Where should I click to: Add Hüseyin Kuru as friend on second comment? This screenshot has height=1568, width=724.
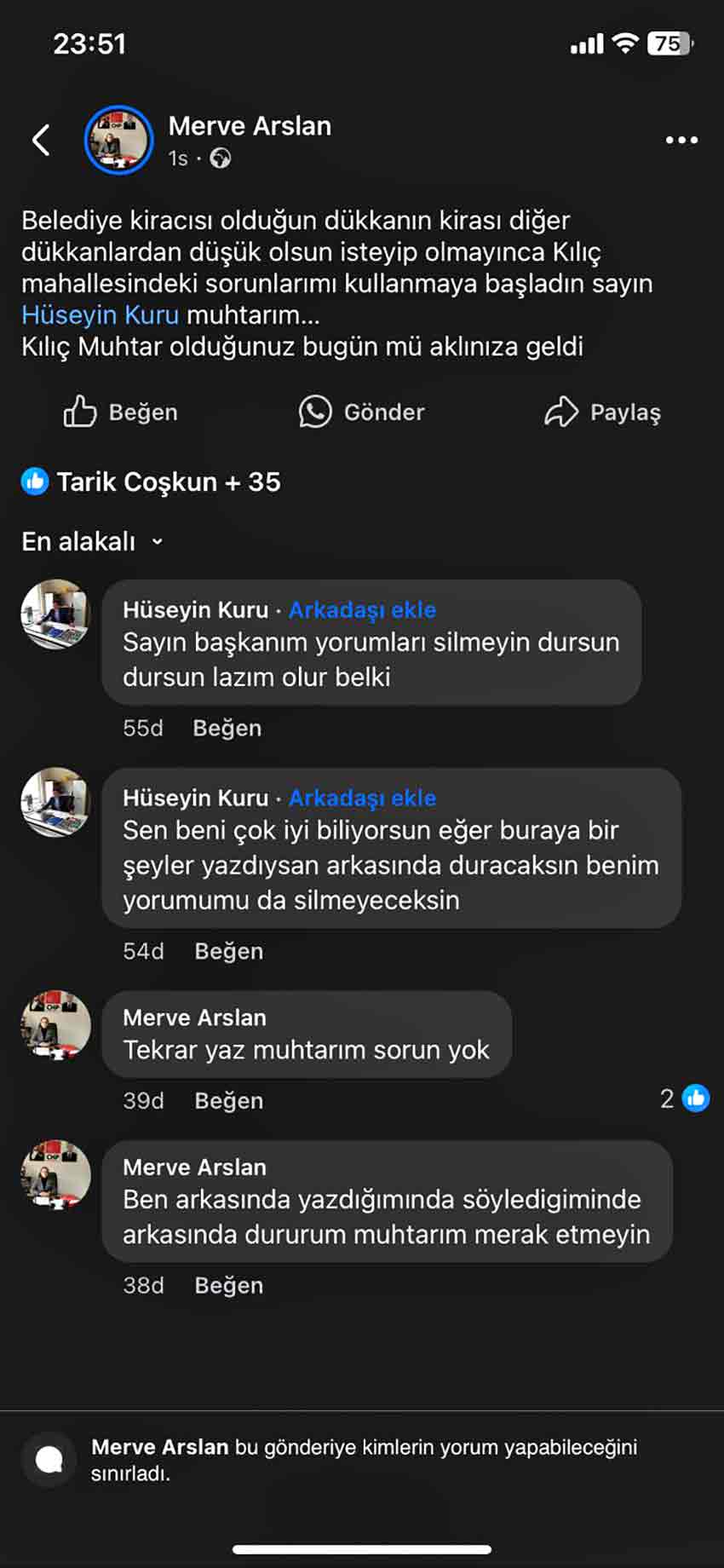point(362,798)
